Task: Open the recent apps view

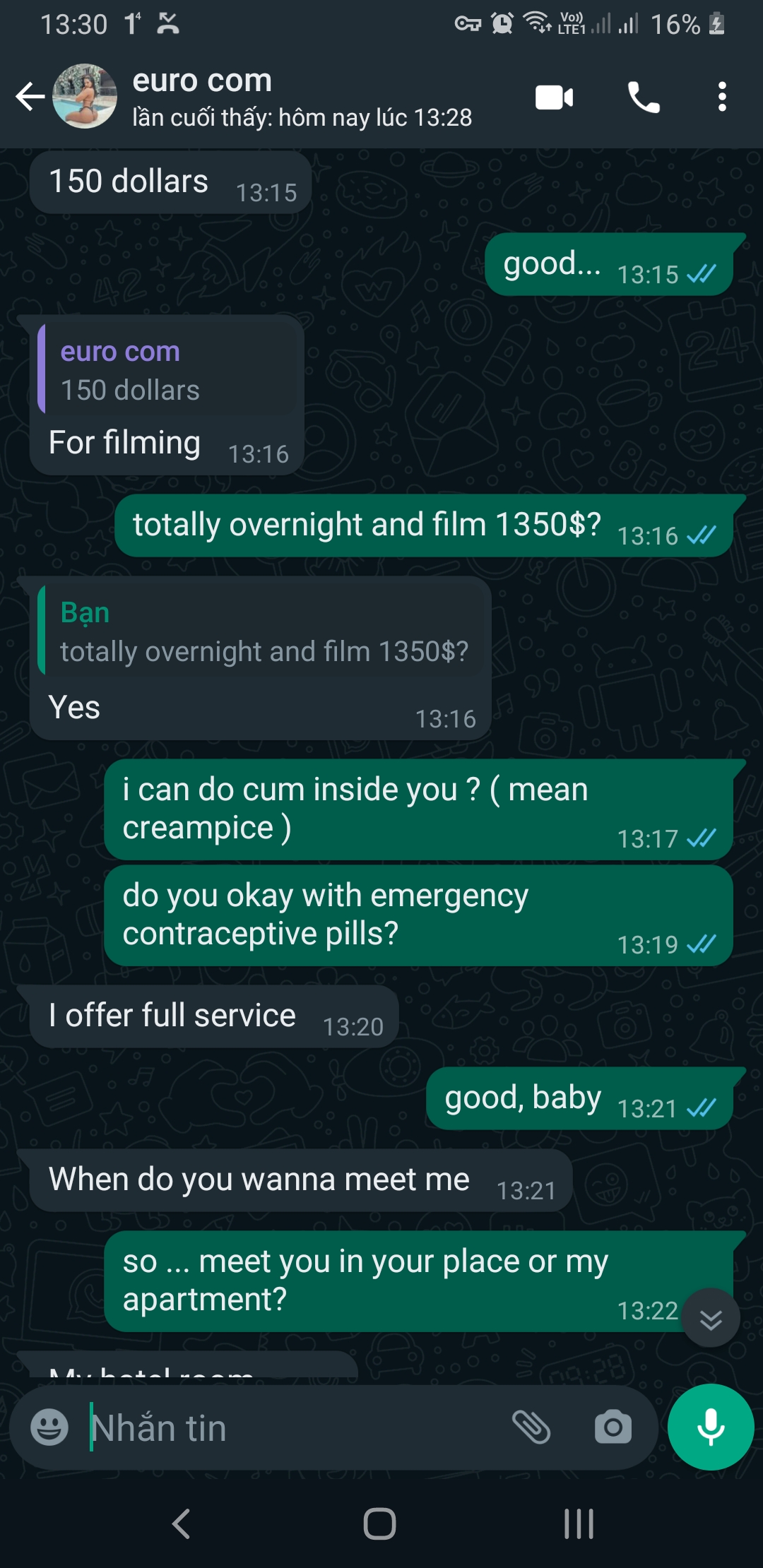Action: coord(579,1524)
